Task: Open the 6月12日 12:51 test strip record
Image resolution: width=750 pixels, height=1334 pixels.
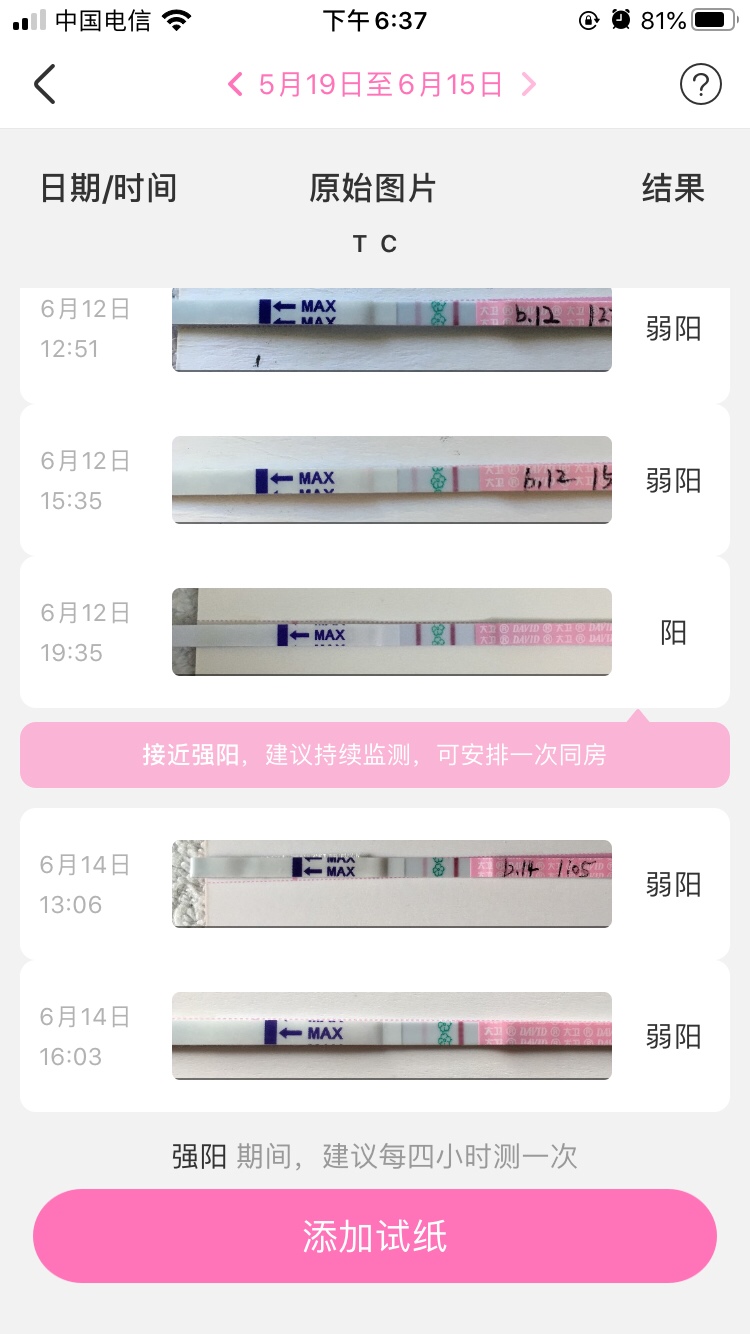Action: tap(375, 332)
